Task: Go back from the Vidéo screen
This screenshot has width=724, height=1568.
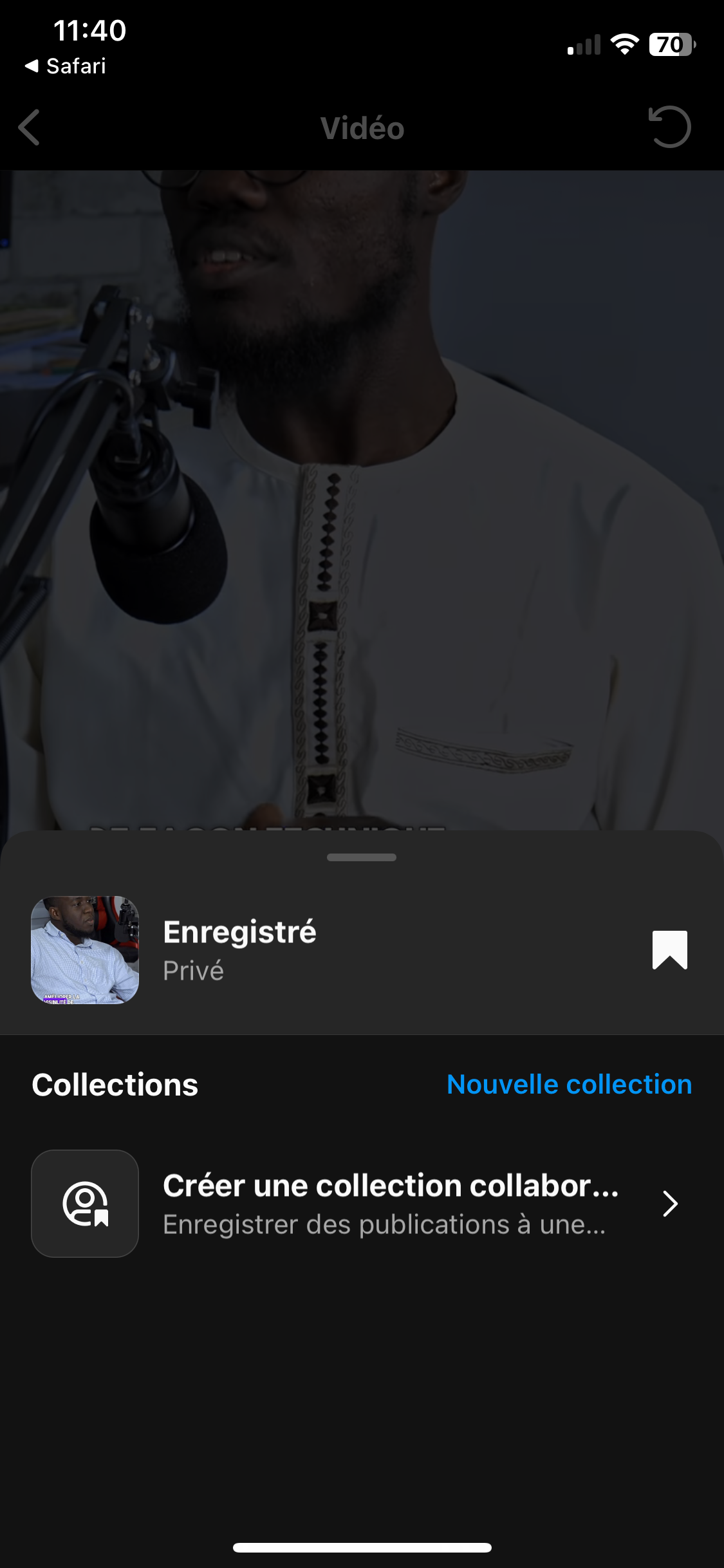Action: point(30,127)
